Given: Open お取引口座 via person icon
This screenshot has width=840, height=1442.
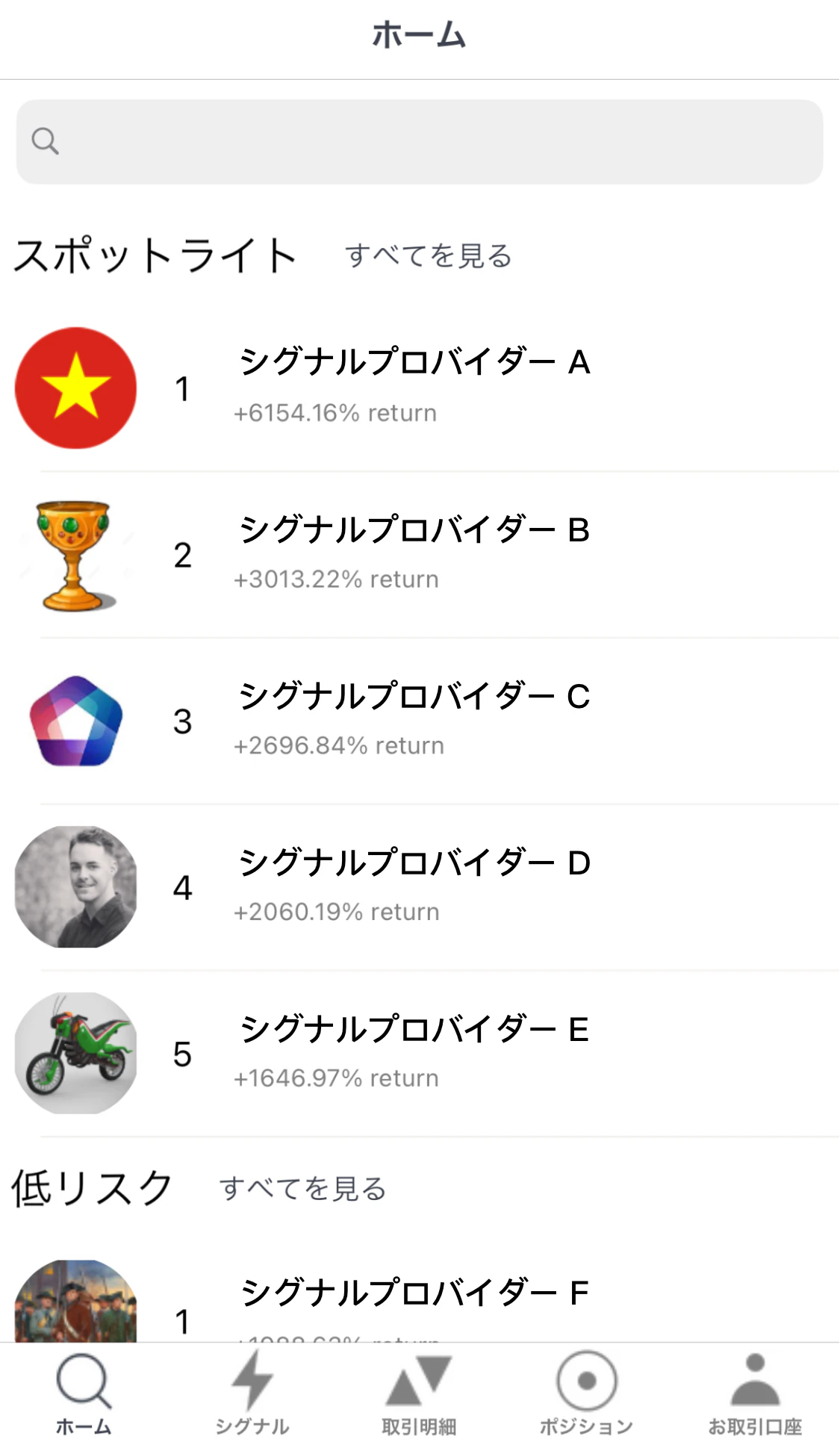Looking at the screenshot, I should pyautogui.click(x=756, y=1387).
